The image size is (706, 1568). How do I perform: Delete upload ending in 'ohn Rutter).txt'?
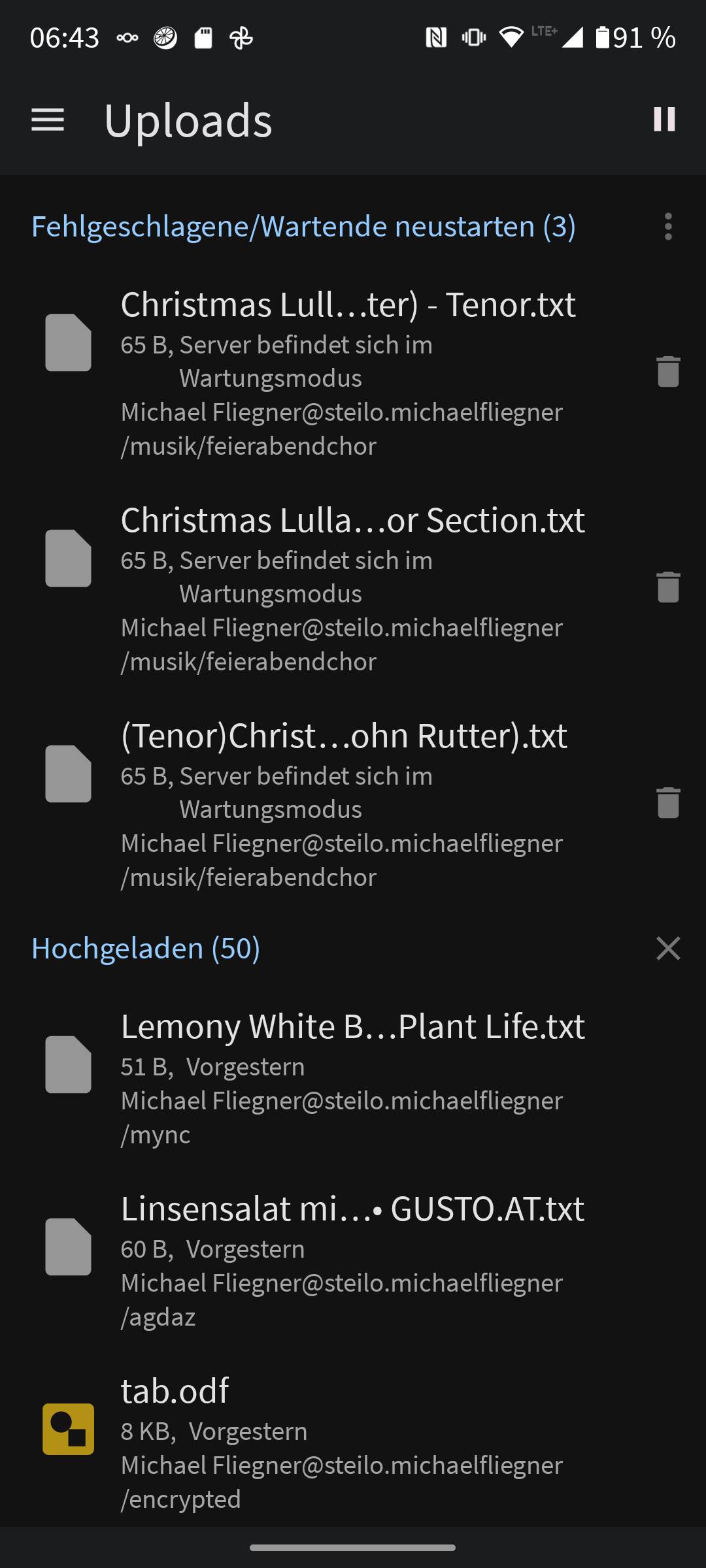667,802
